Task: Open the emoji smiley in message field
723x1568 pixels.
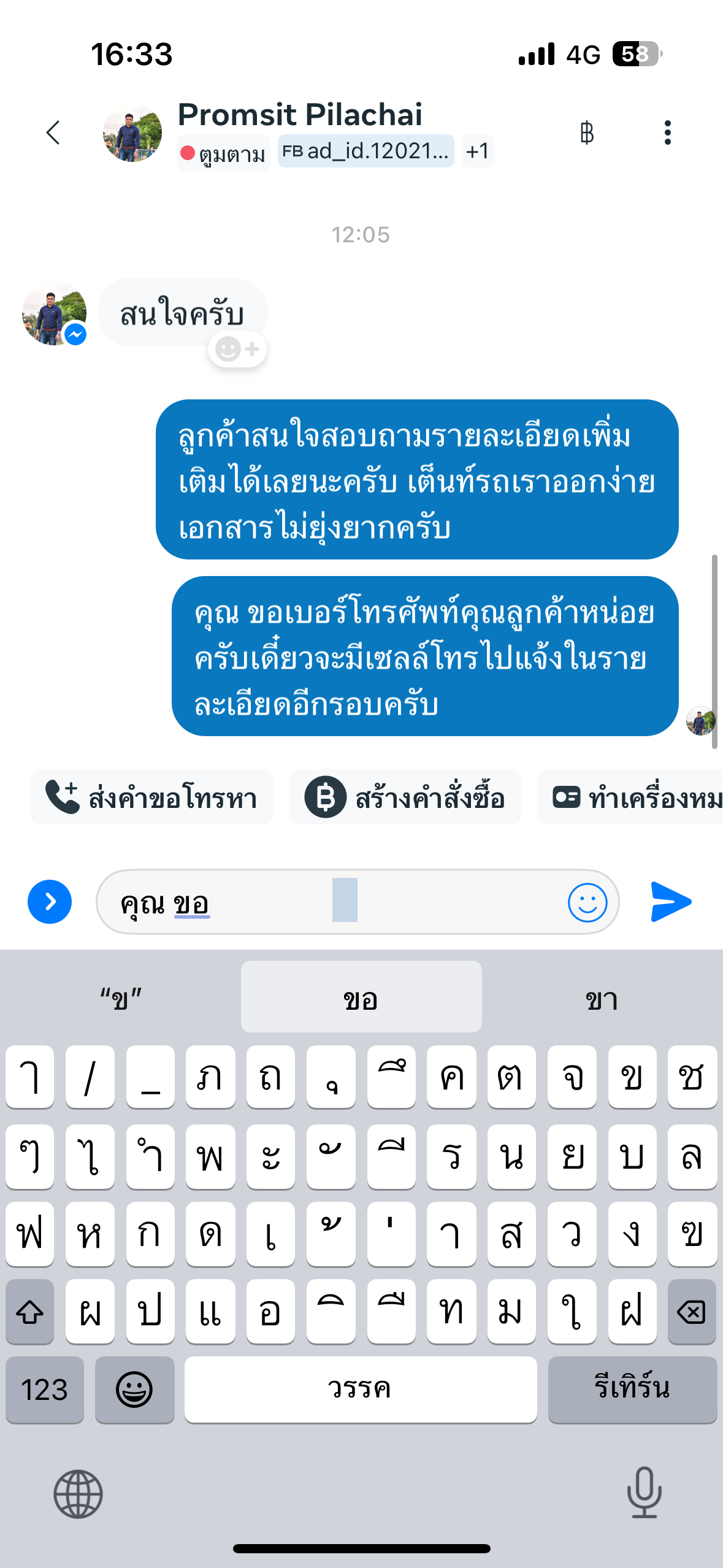Action: tap(587, 902)
